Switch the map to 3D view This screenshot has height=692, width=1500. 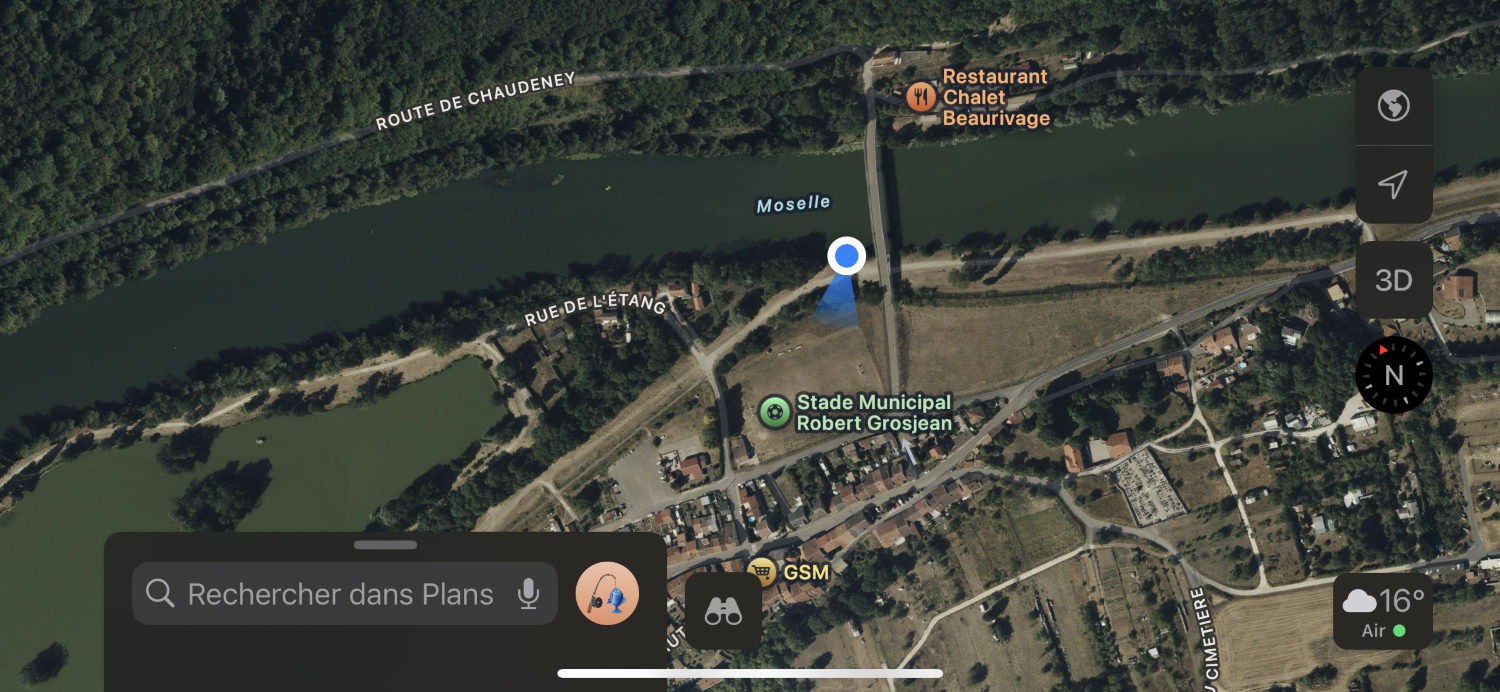pyautogui.click(x=1393, y=281)
